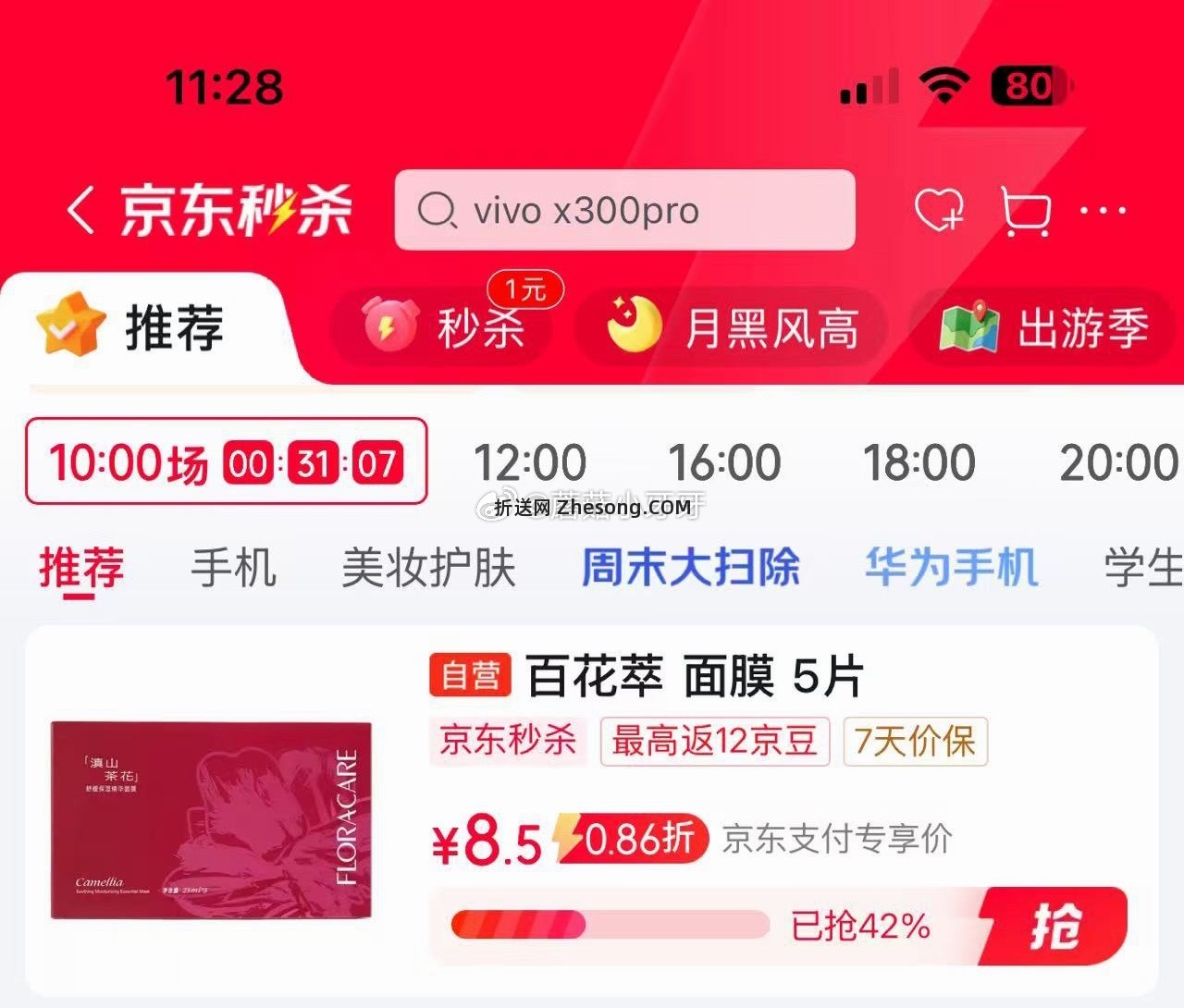Switch to the 手机 category
The height and width of the screenshot is (1008, 1184).
(233, 567)
